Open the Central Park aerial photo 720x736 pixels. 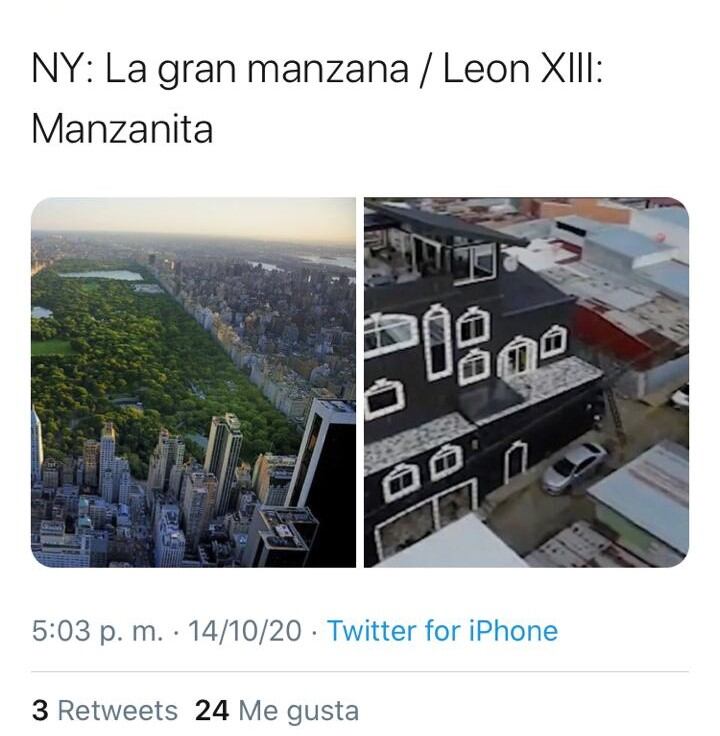(193, 382)
